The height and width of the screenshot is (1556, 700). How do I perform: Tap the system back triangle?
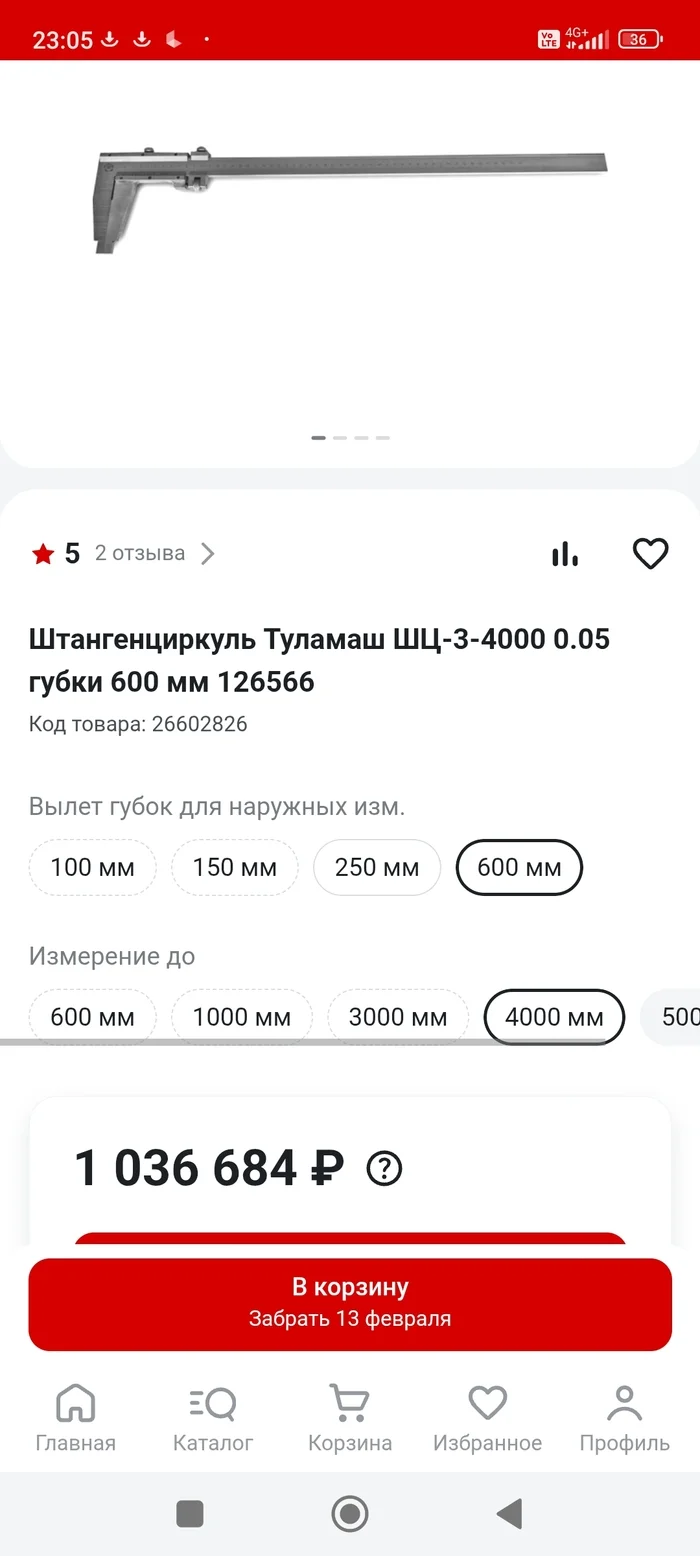tap(509, 1514)
